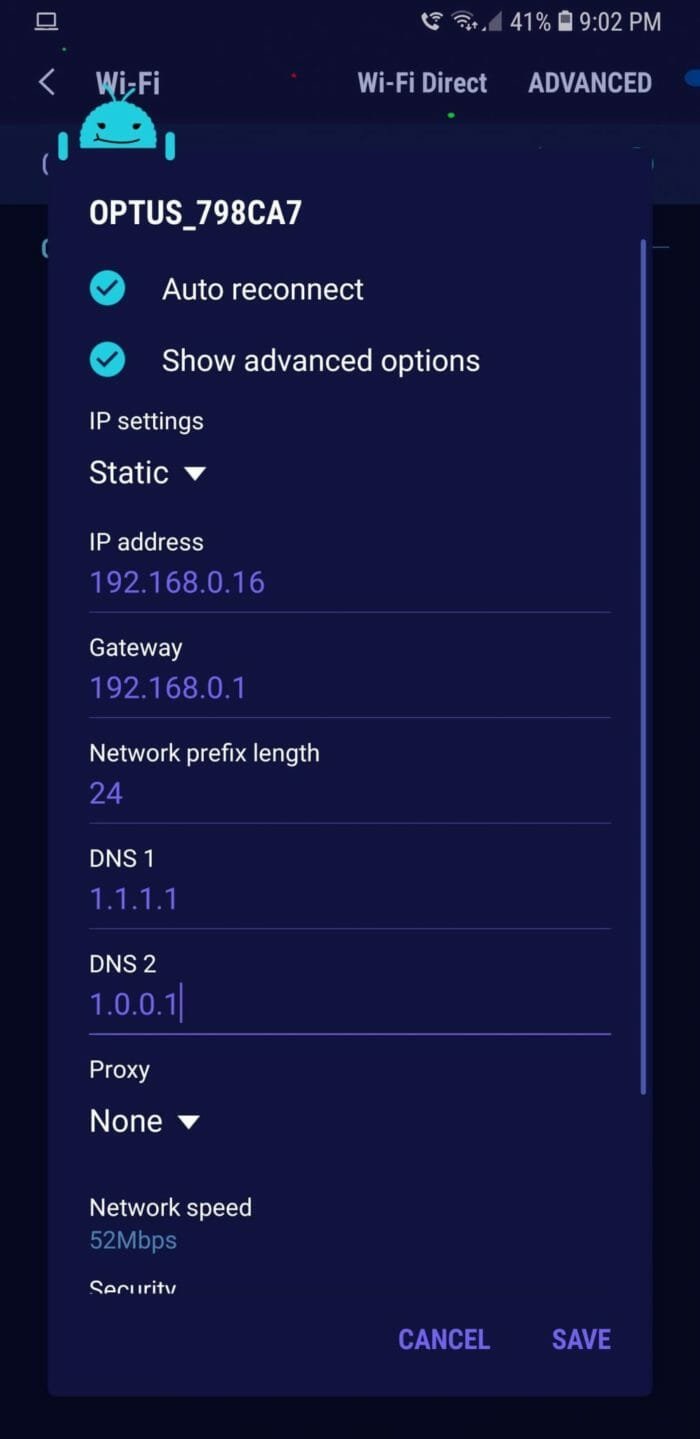Cancel the network settings dialog
This screenshot has width=700, height=1439.
444,1339
